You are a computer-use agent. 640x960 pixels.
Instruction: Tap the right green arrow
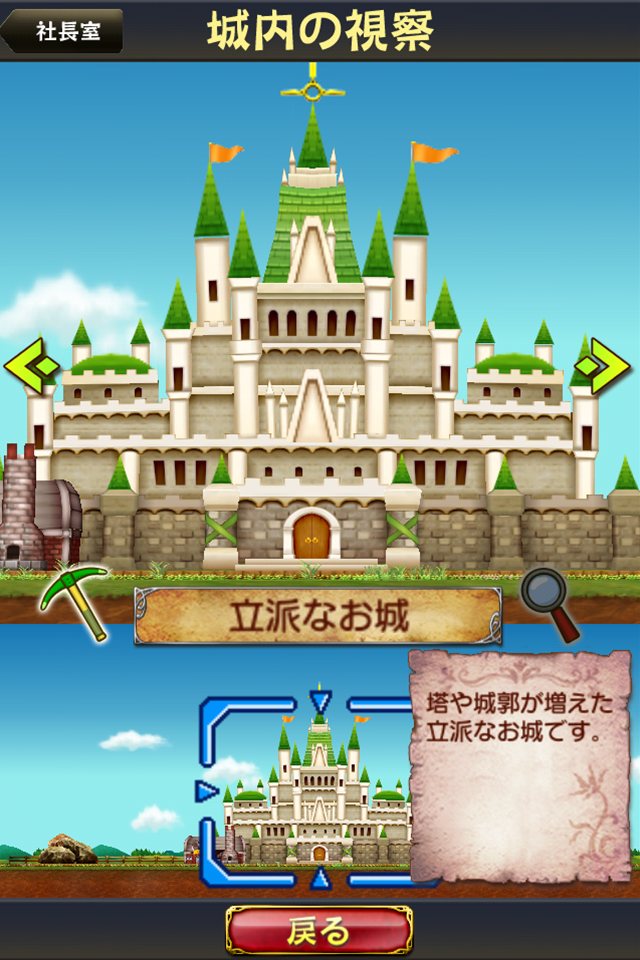tap(608, 366)
